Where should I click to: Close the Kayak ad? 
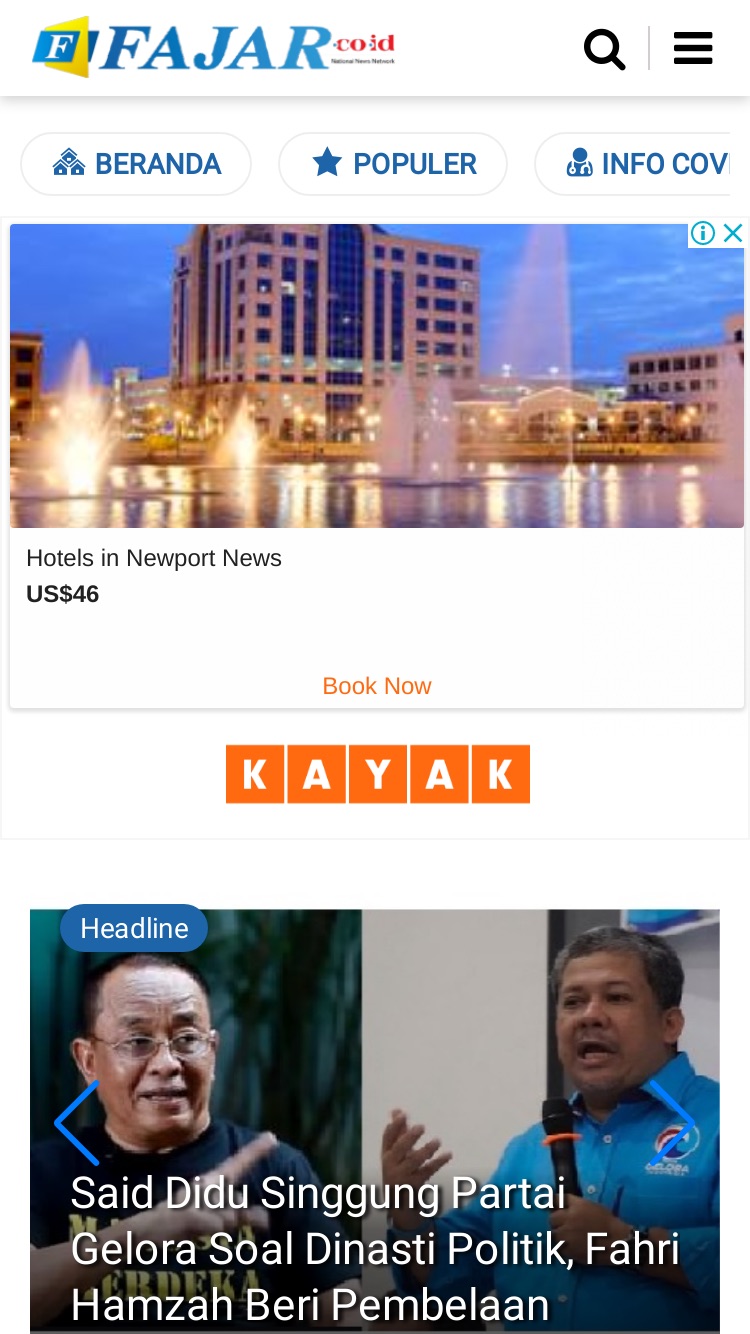point(733,233)
